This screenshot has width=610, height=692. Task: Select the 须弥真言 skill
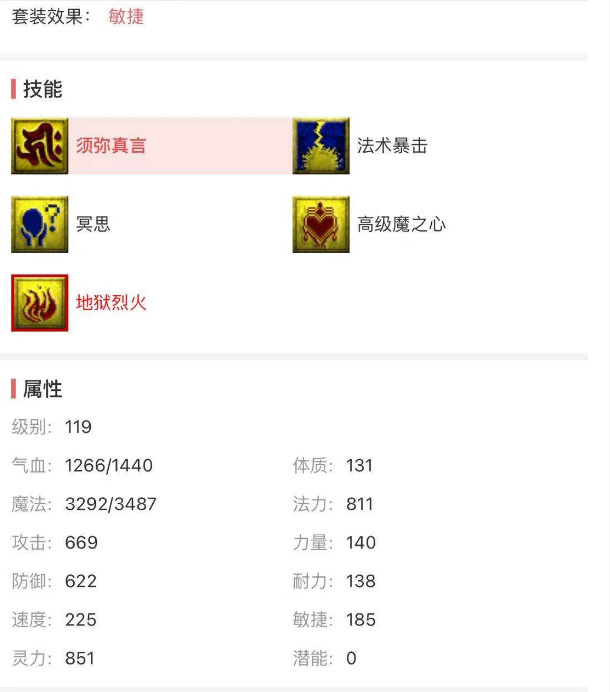tap(40, 146)
